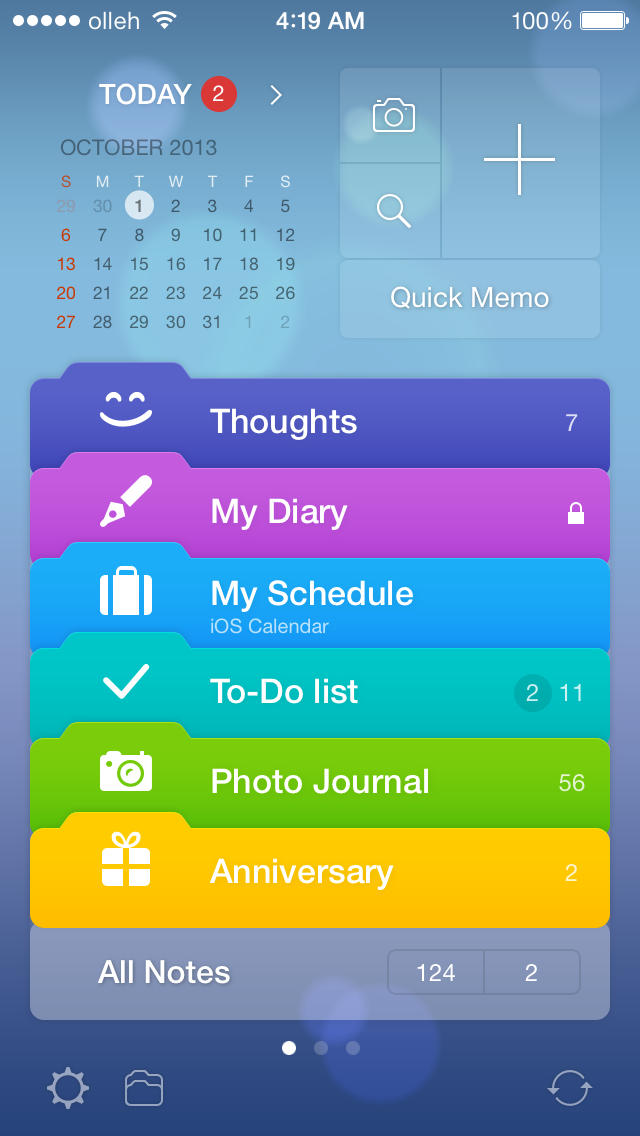Open the locked My Diary folder
640x1136 pixels.
tap(320, 513)
